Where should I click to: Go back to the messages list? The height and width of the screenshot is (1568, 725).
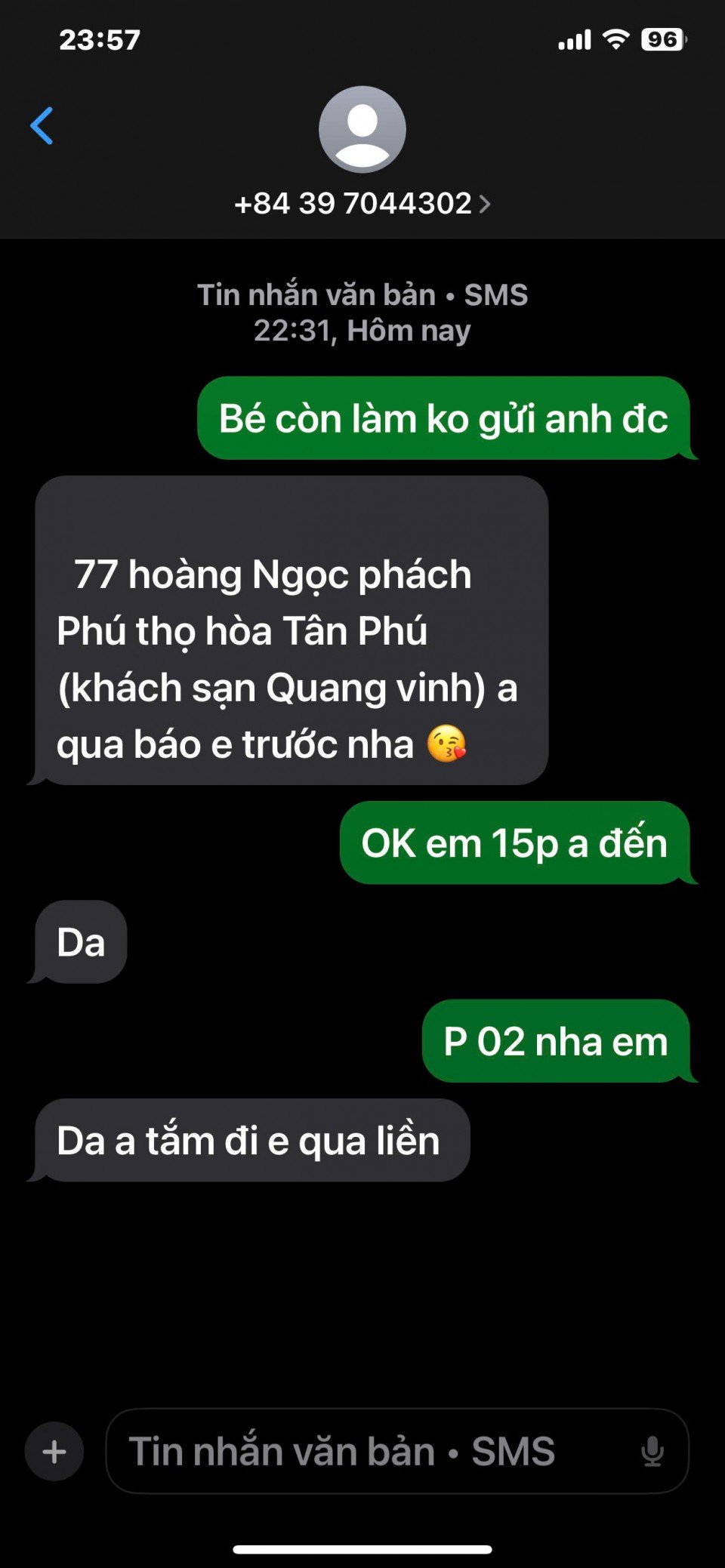[x=42, y=125]
